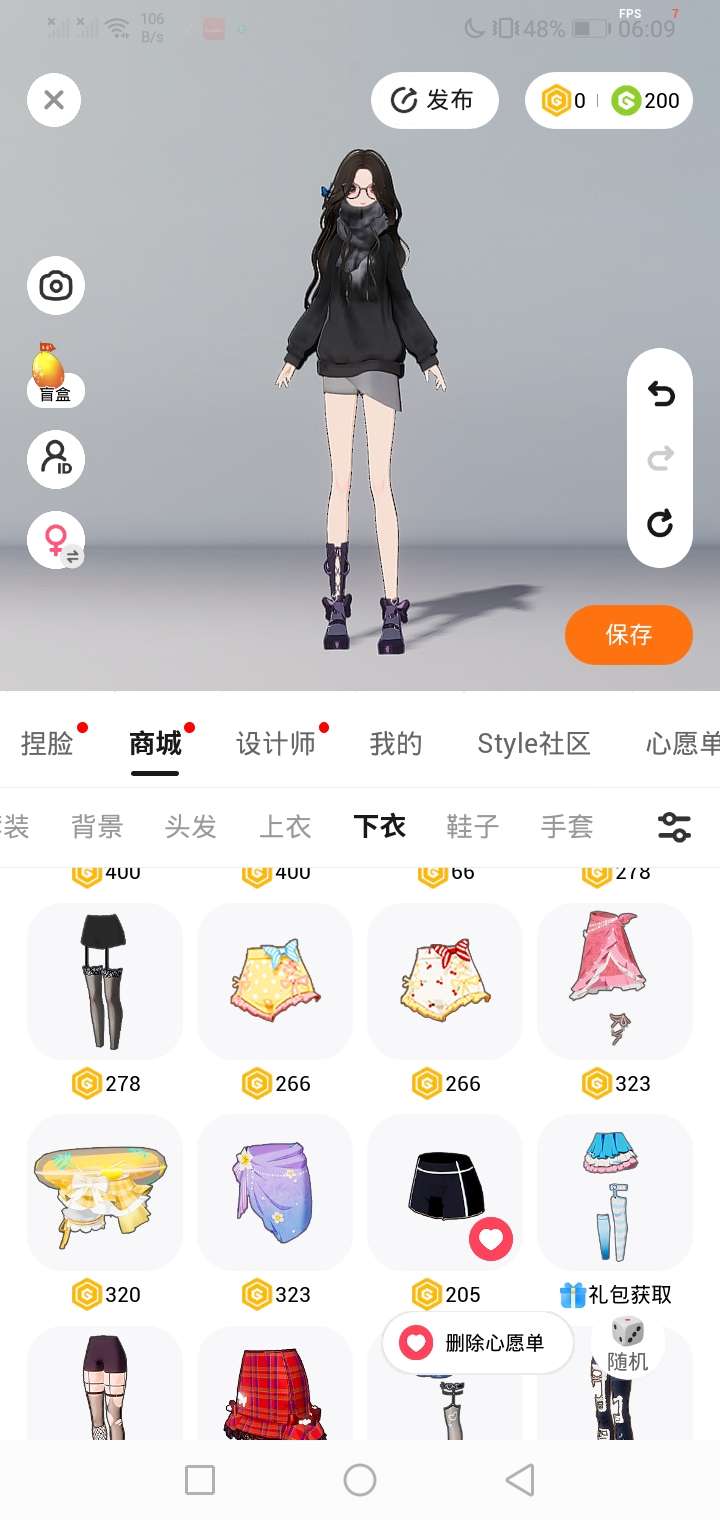Switch the avatar gender
720x1520 pixels.
[56, 541]
